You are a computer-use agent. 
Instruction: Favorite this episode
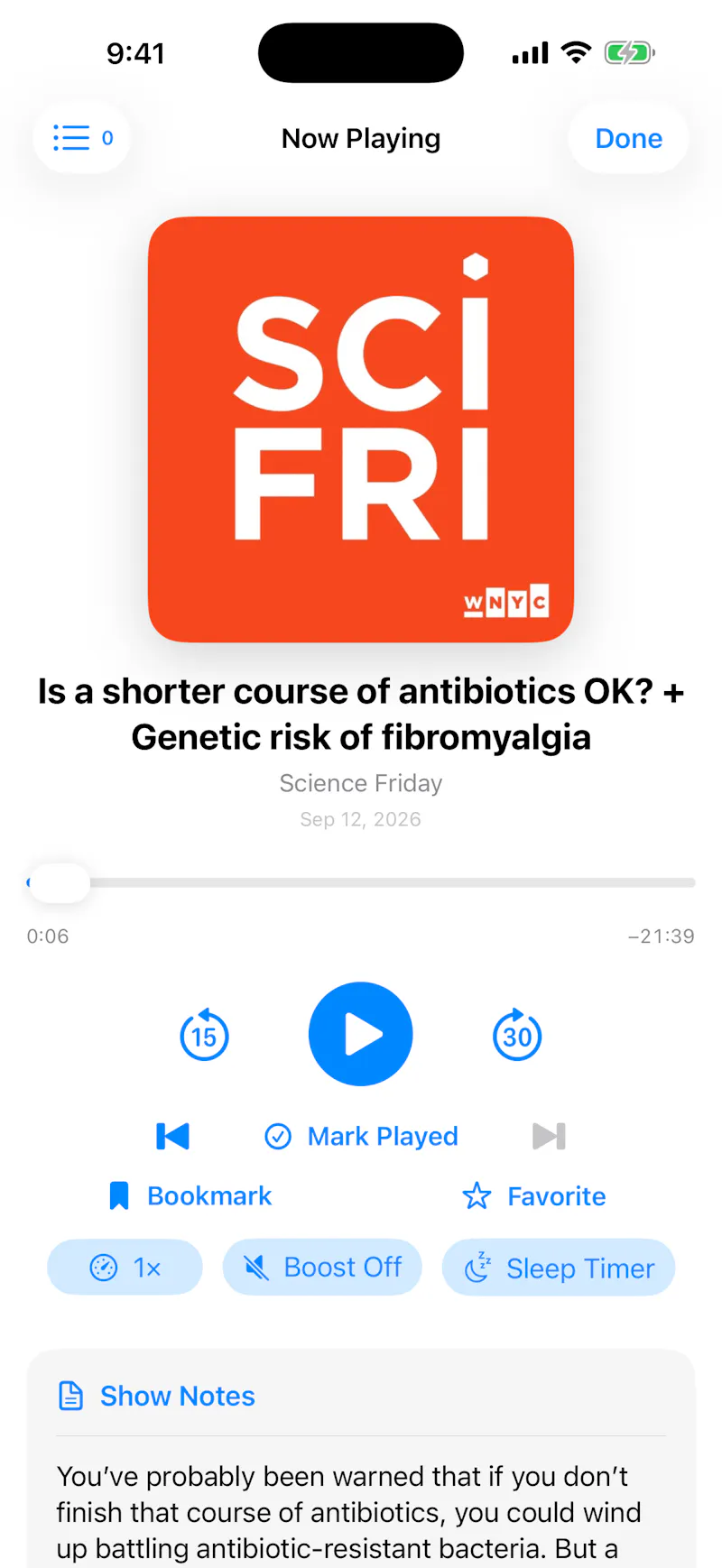pyautogui.click(x=533, y=1196)
